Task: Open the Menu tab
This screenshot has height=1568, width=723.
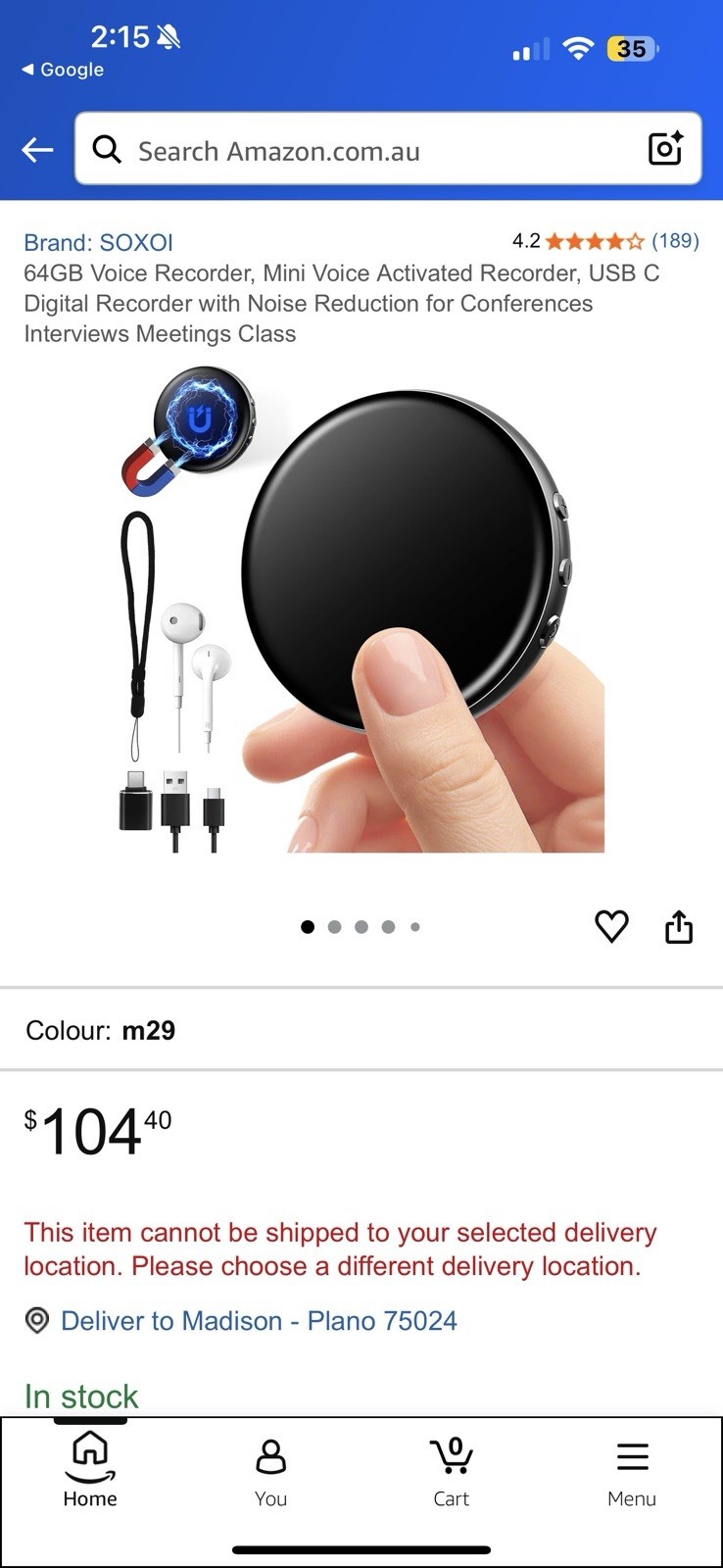Action: click(632, 1468)
